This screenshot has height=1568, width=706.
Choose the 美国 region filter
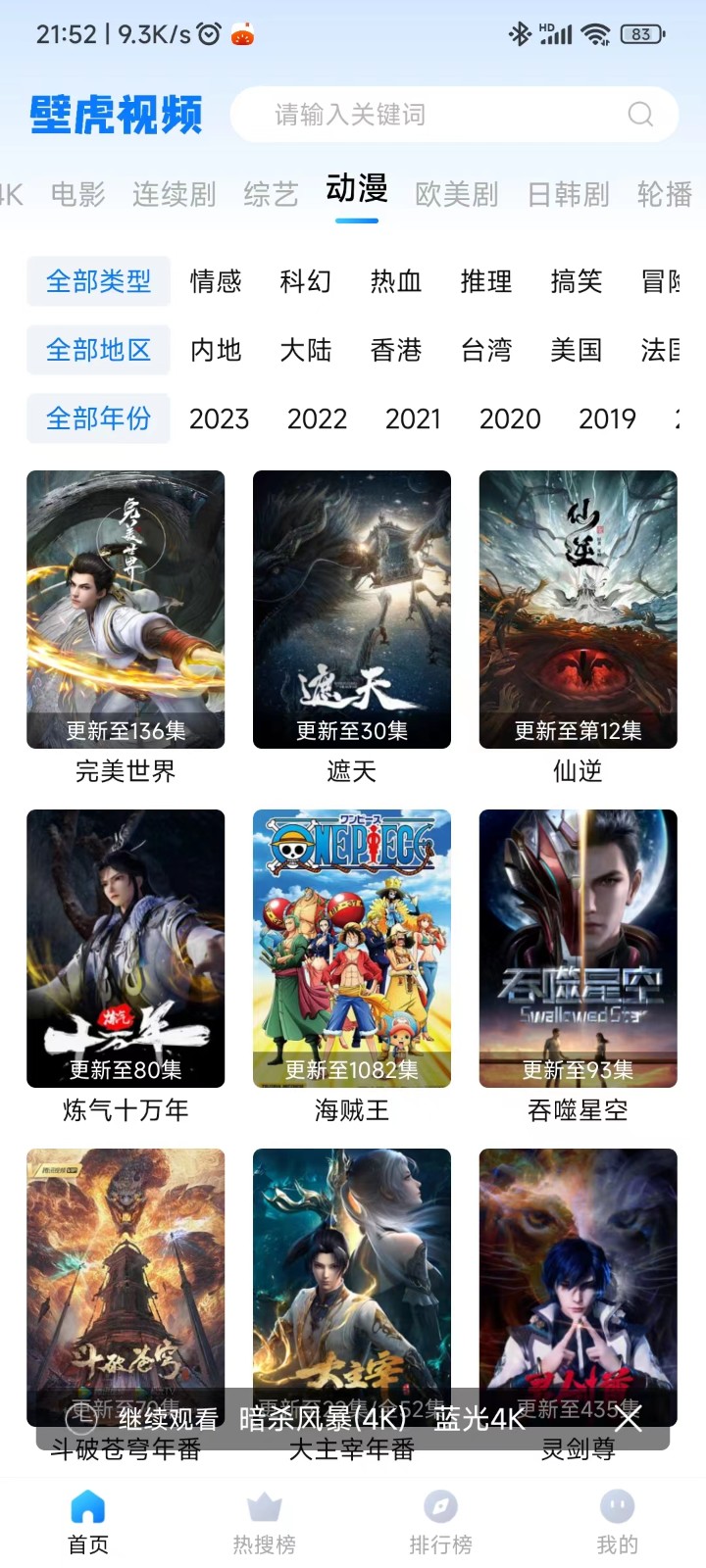576,351
